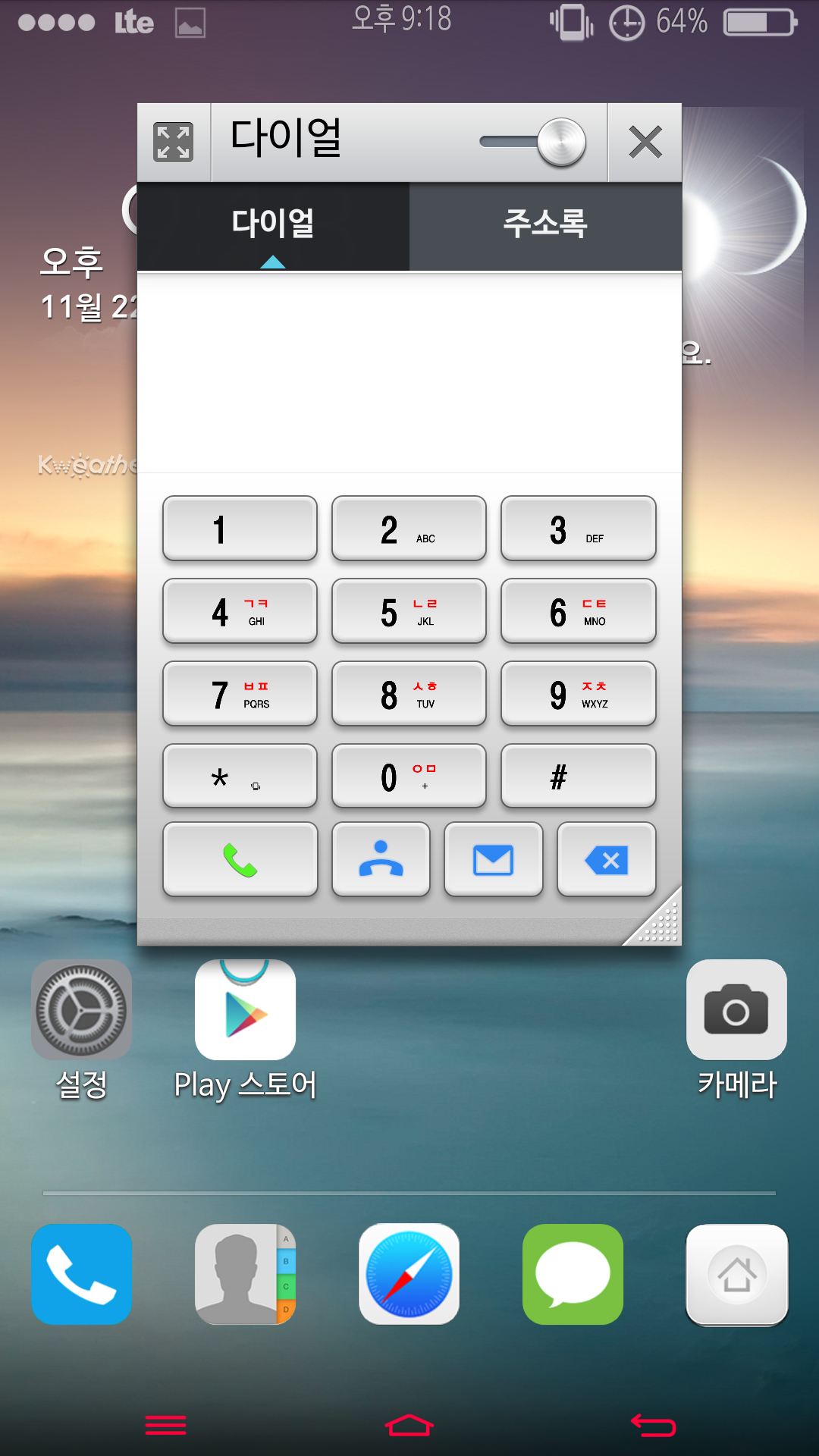Open contacts from the dialer person button

pyautogui.click(x=381, y=860)
